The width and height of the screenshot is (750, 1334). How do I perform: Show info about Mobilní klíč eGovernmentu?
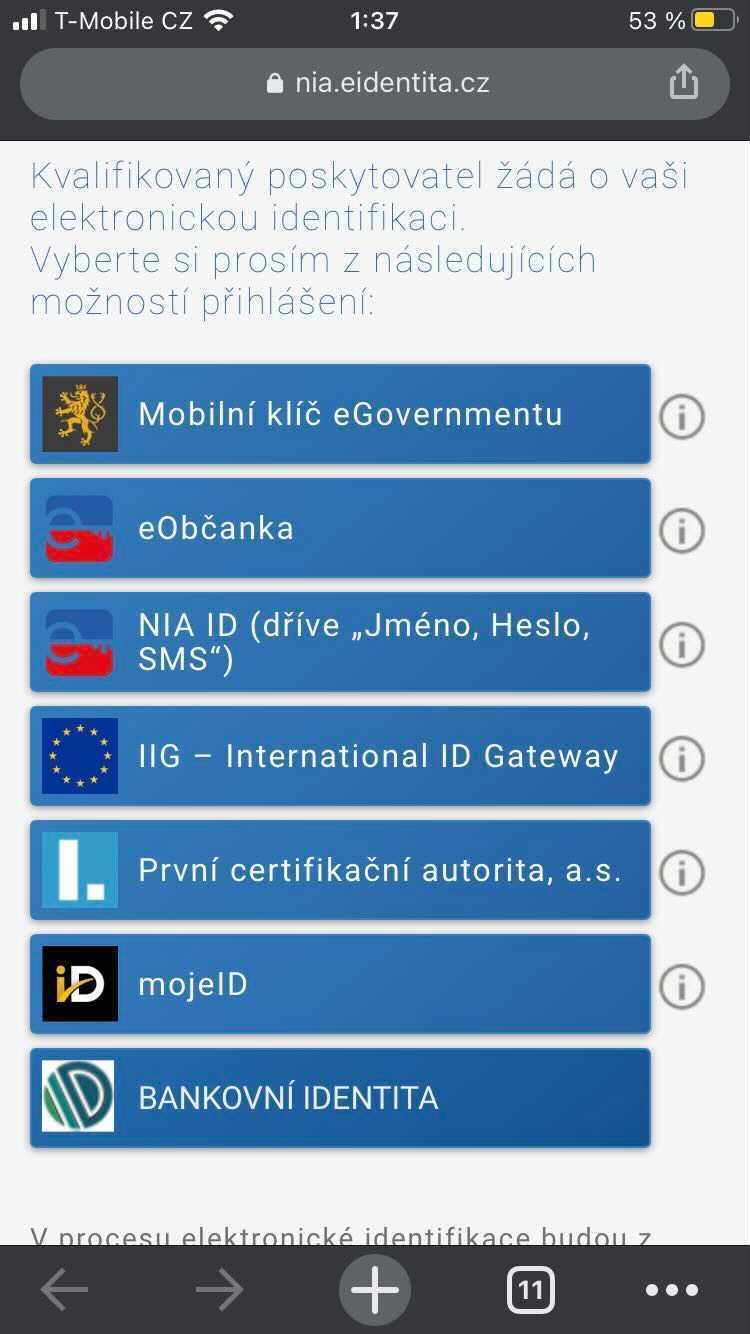click(682, 416)
